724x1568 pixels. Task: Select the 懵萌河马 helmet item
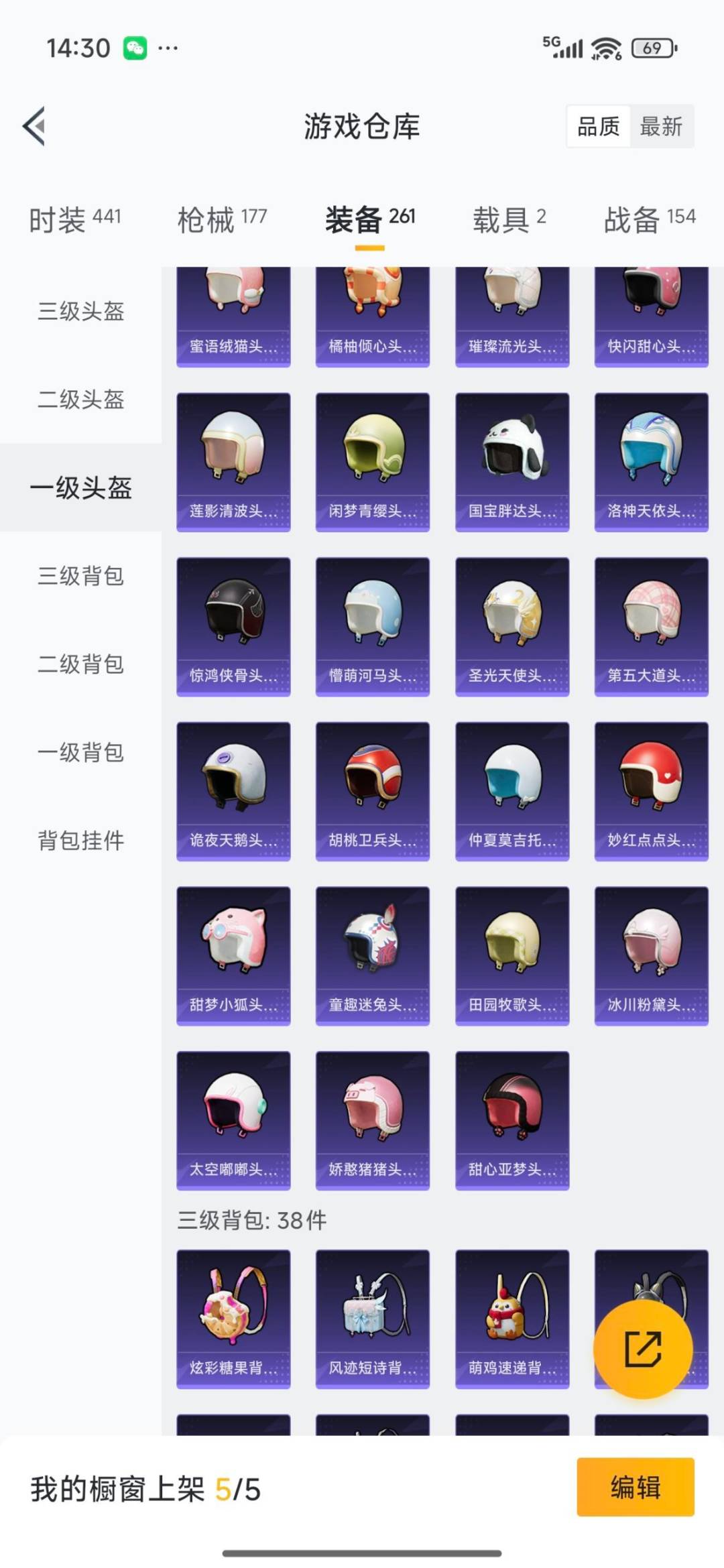pyautogui.click(x=372, y=627)
